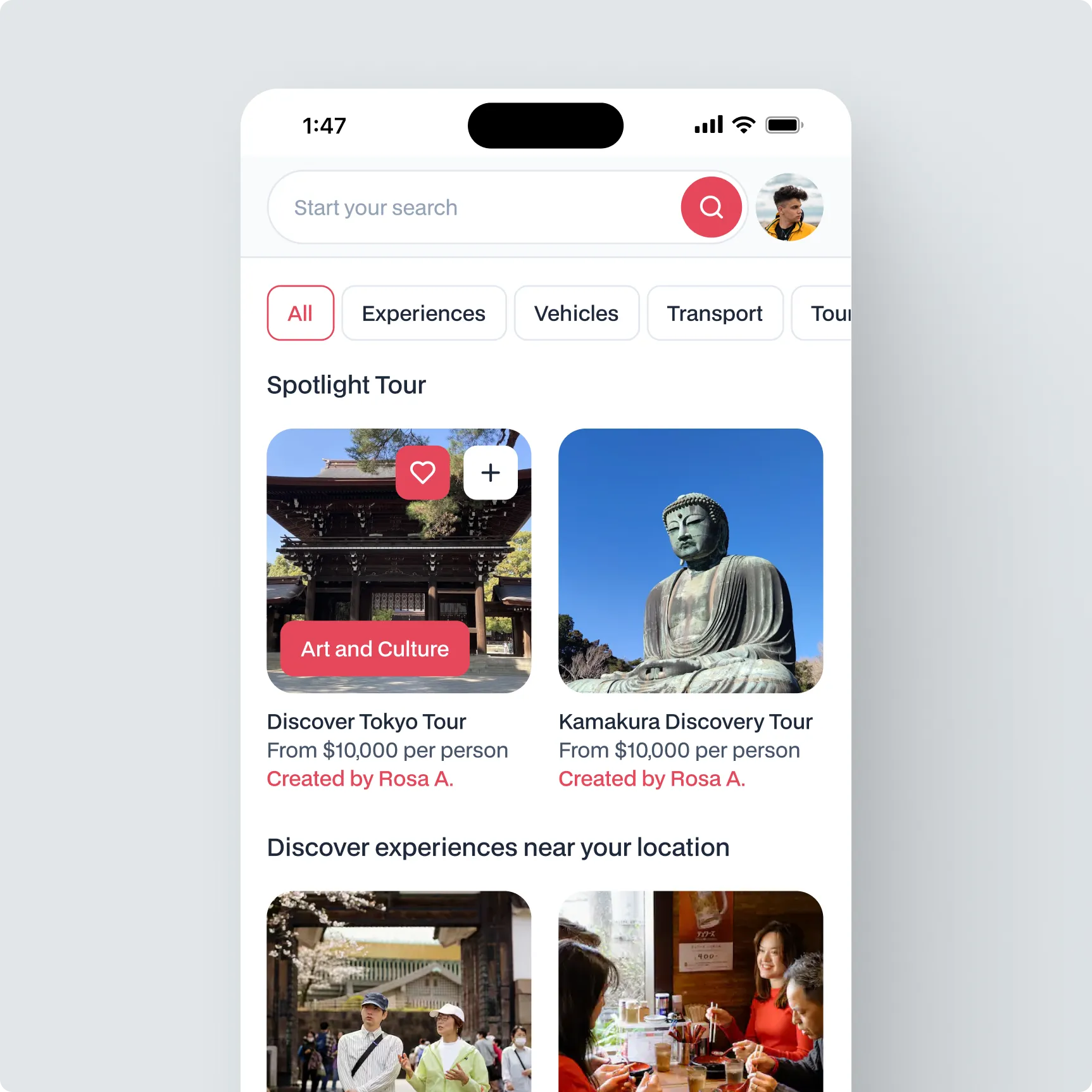Add Discover Tokyo Tour with plus button
The height and width of the screenshot is (1092, 1092).
[x=491, y=472]
